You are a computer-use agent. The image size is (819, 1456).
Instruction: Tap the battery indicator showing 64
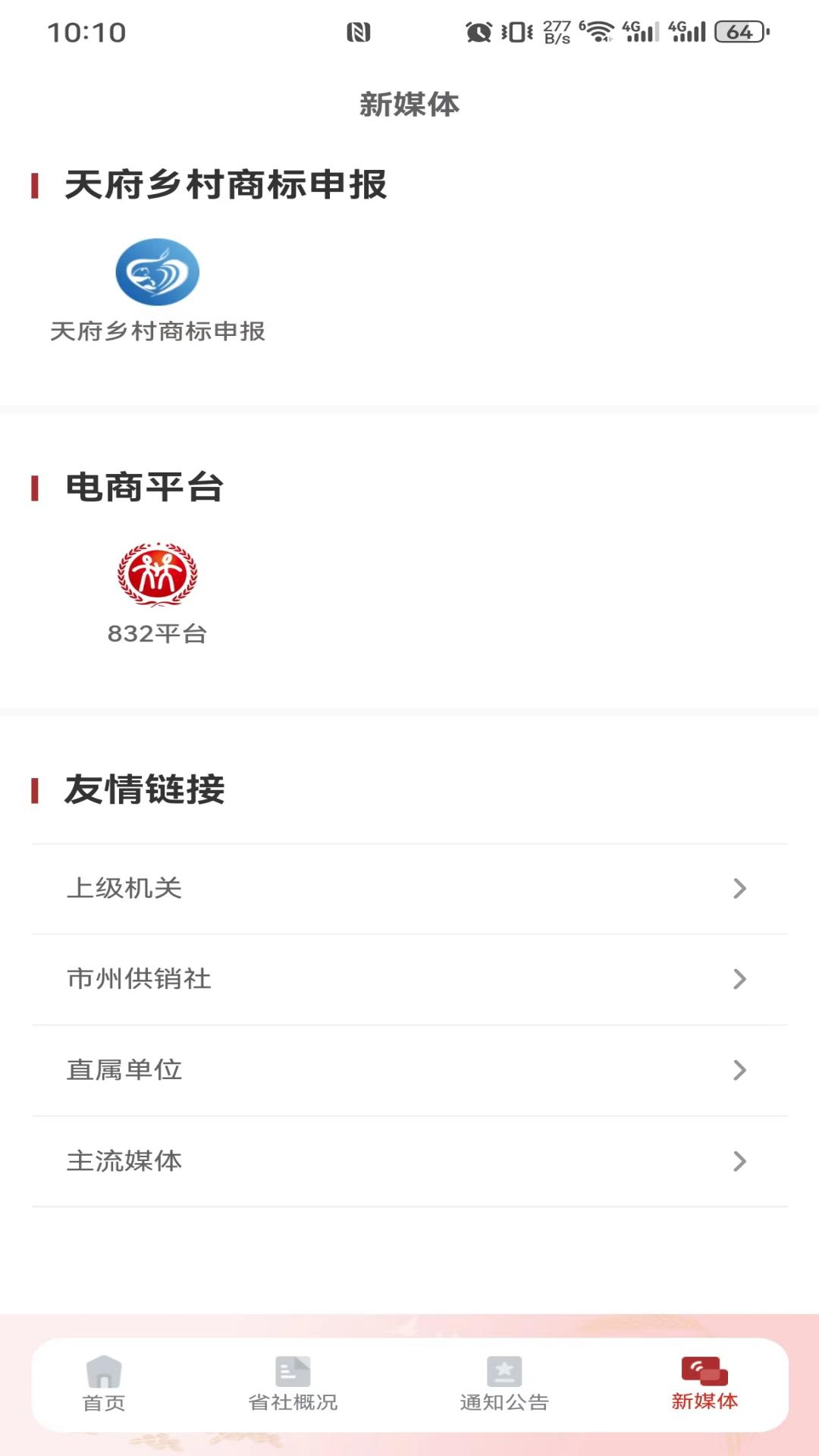click(x=733, y=30)
